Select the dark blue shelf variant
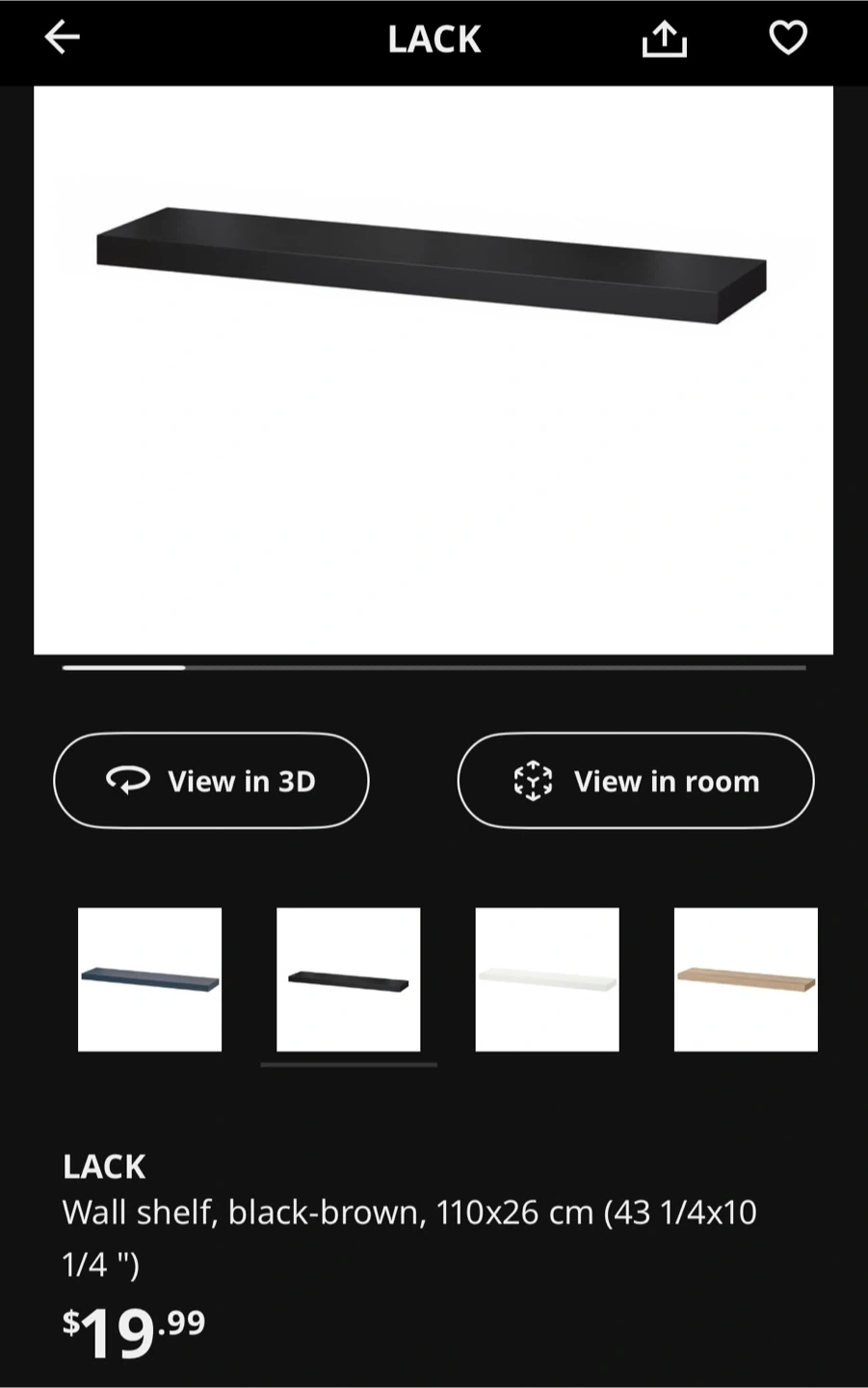Viewport: 868px width, 1388px height. 149,979
